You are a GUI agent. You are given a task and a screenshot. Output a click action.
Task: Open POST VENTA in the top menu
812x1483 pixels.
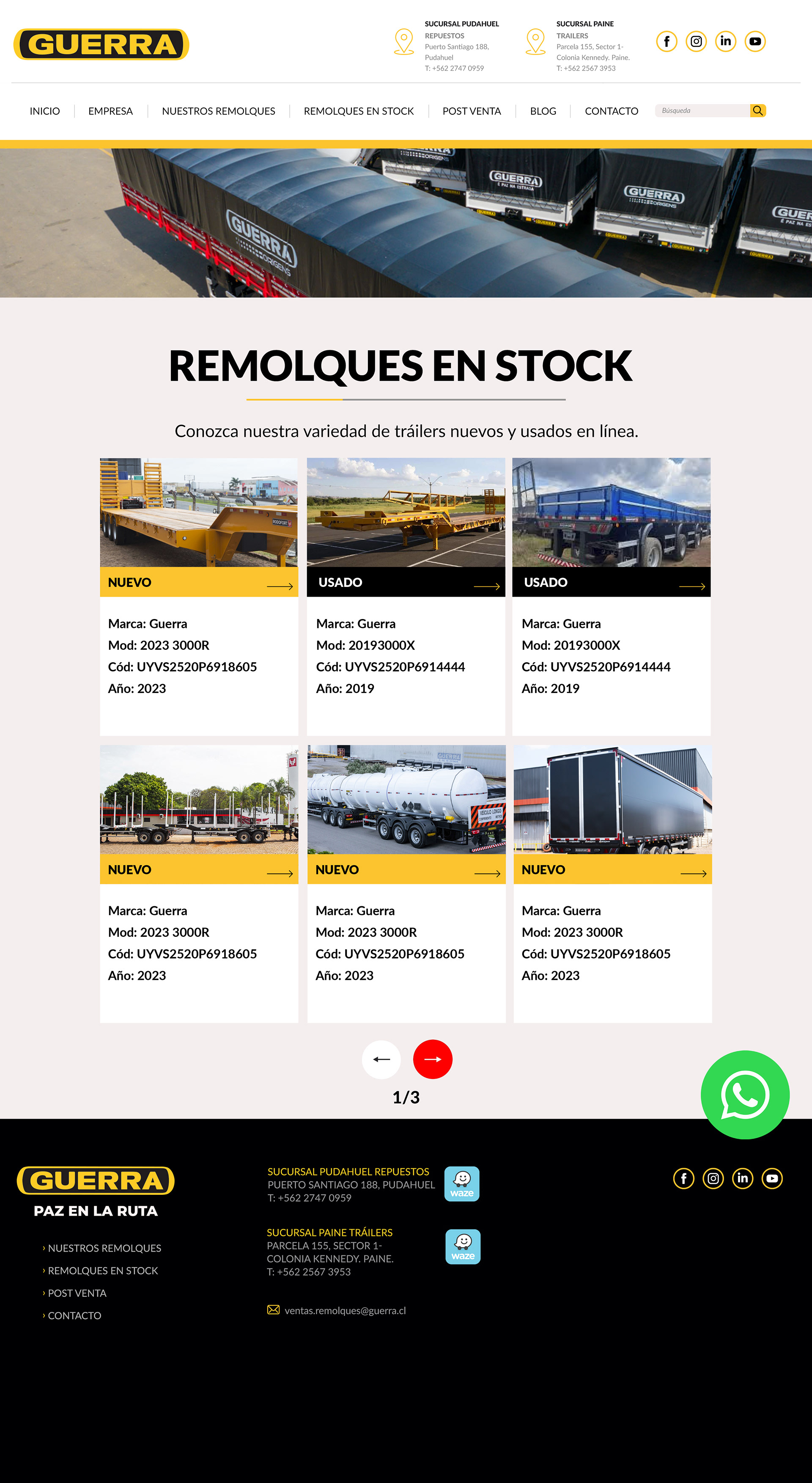[x=471, y=111]
